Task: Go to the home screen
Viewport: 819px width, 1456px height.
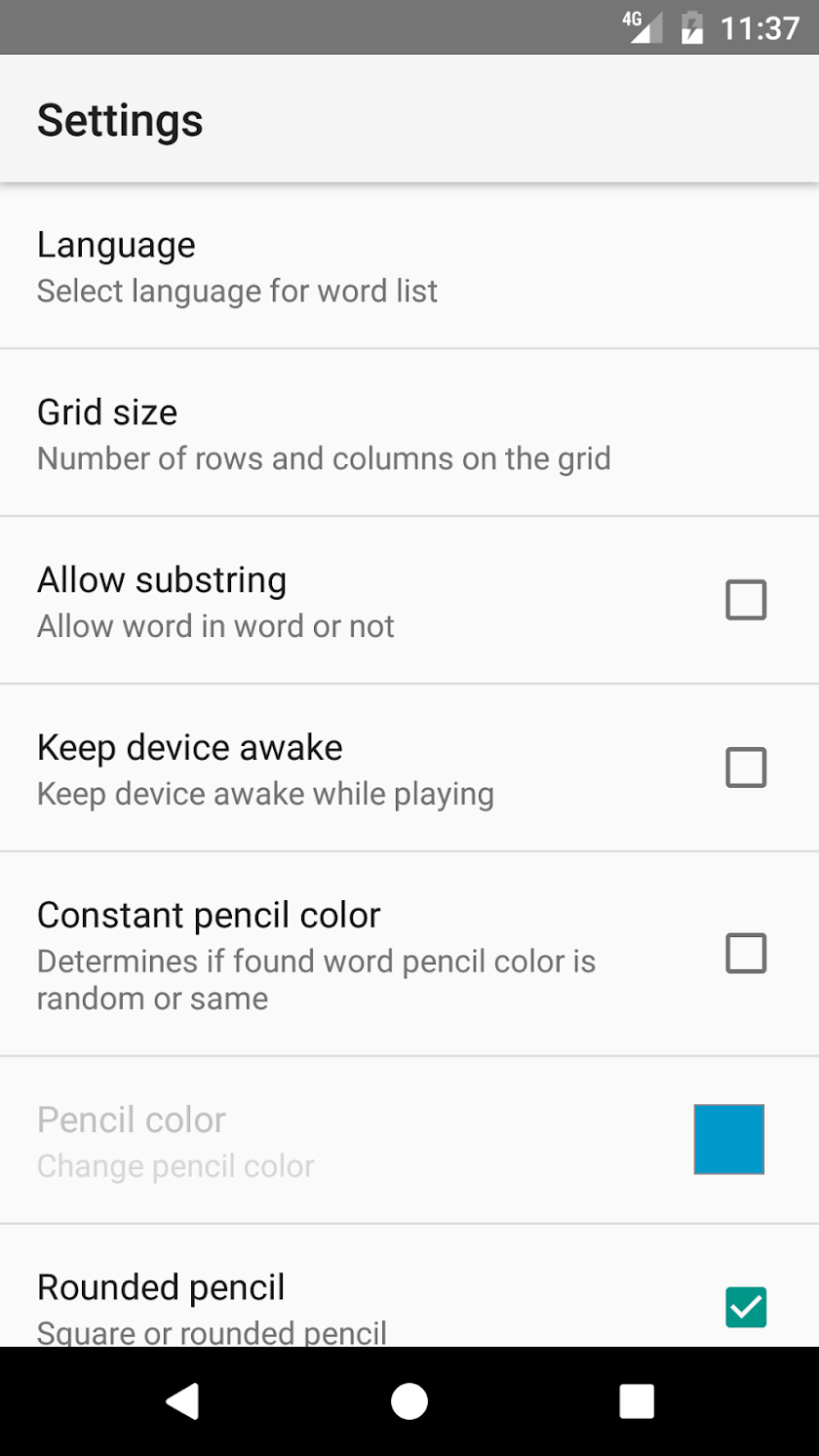Action: point(409,1401)
